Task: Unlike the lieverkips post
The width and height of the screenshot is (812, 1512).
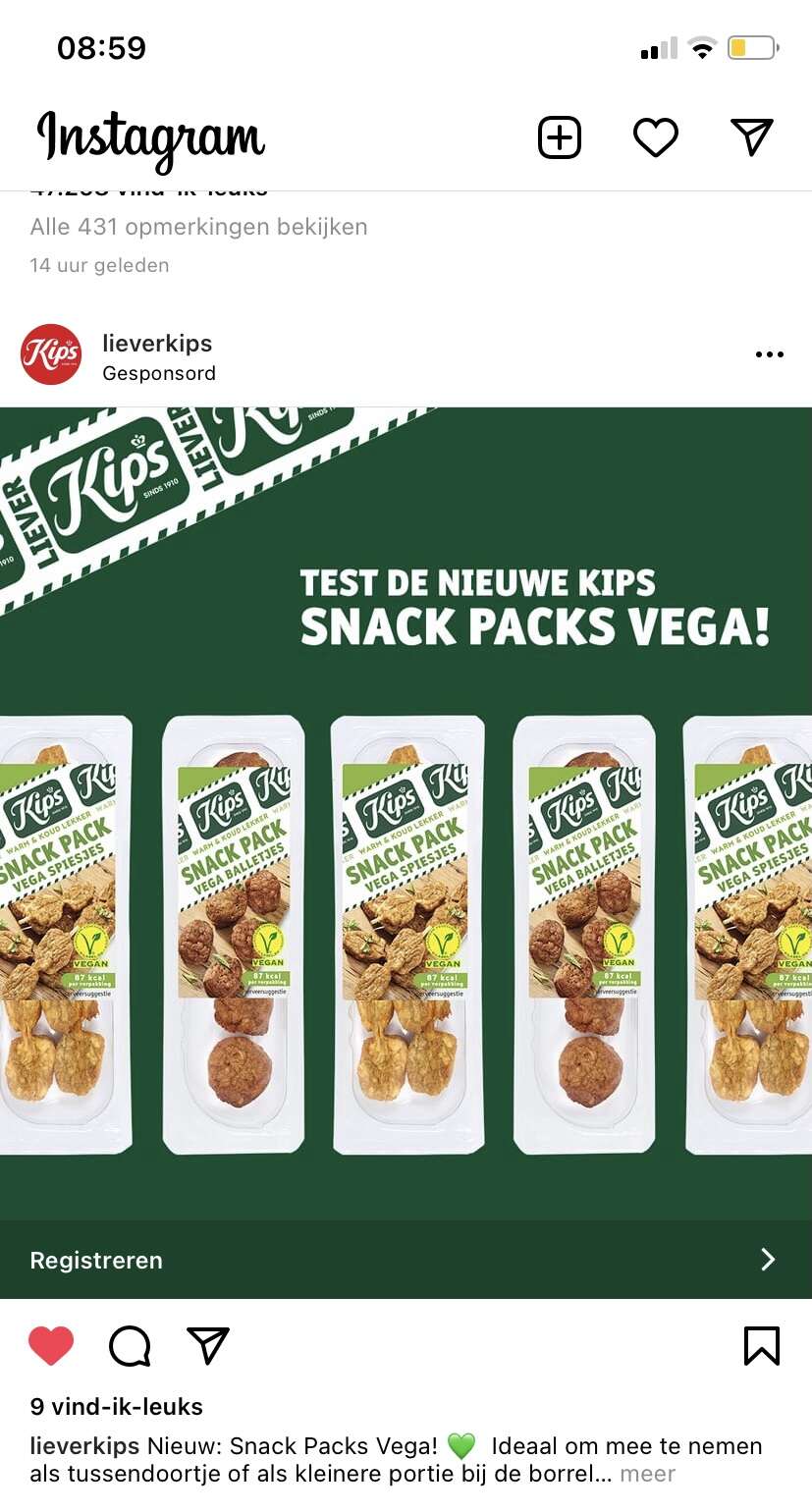Action: pyautogui.click(x=51, y=1346)
